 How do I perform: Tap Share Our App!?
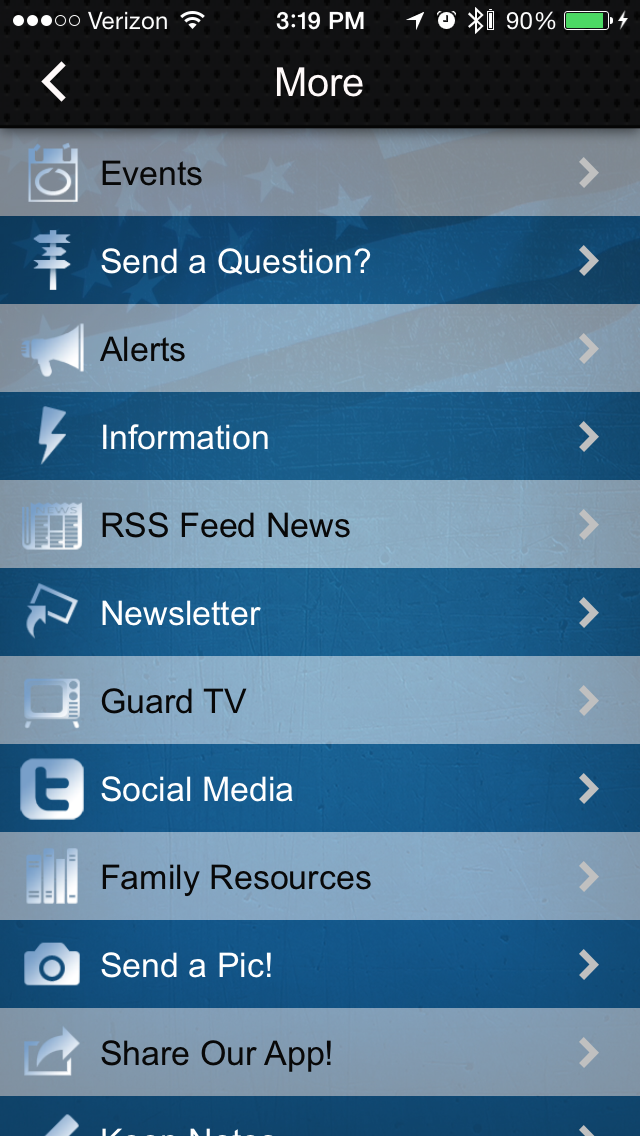320,1053
